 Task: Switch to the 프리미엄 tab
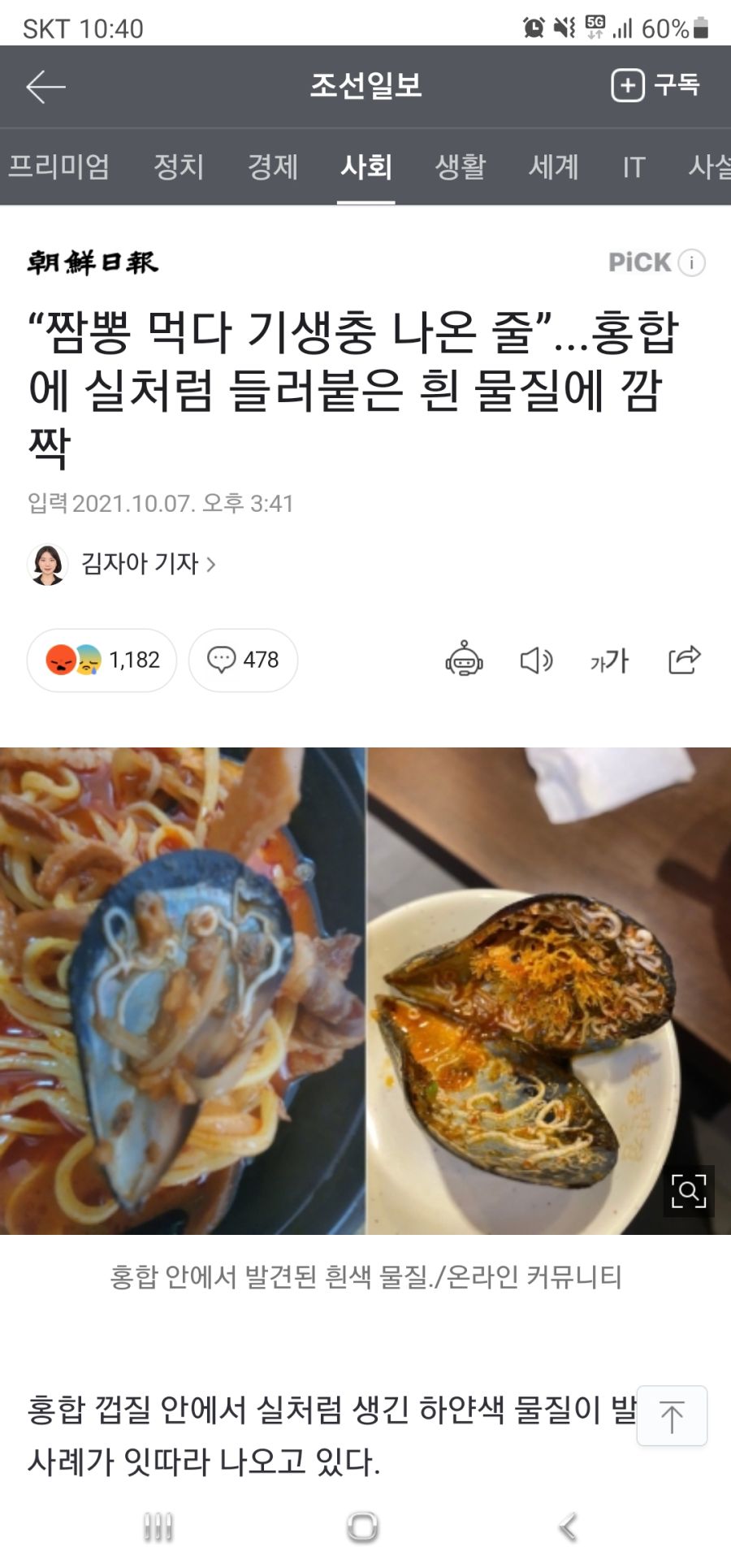(x=58, y=167)
